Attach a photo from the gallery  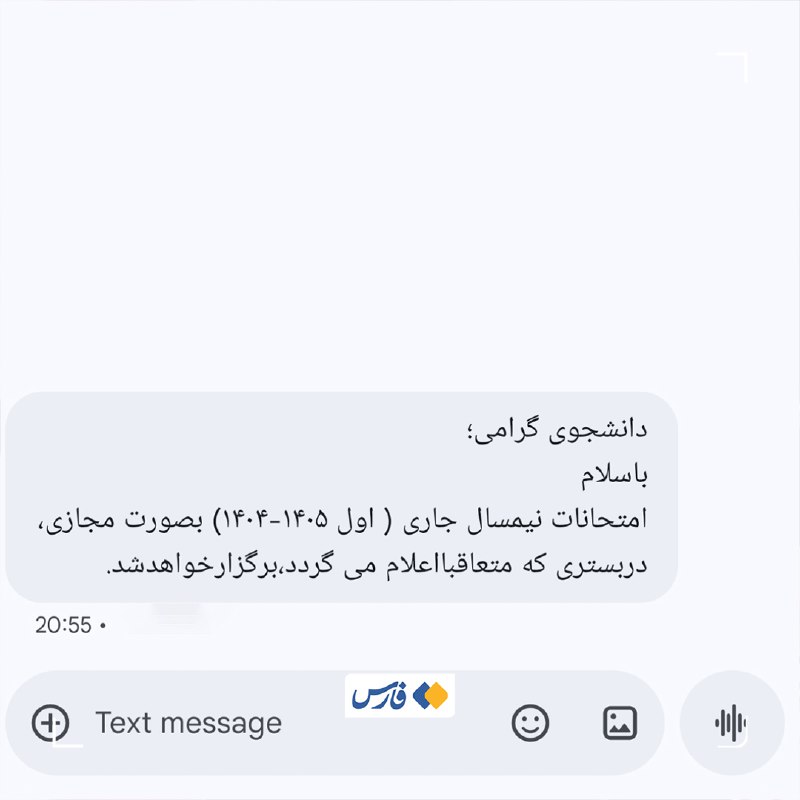click(620, 722)
